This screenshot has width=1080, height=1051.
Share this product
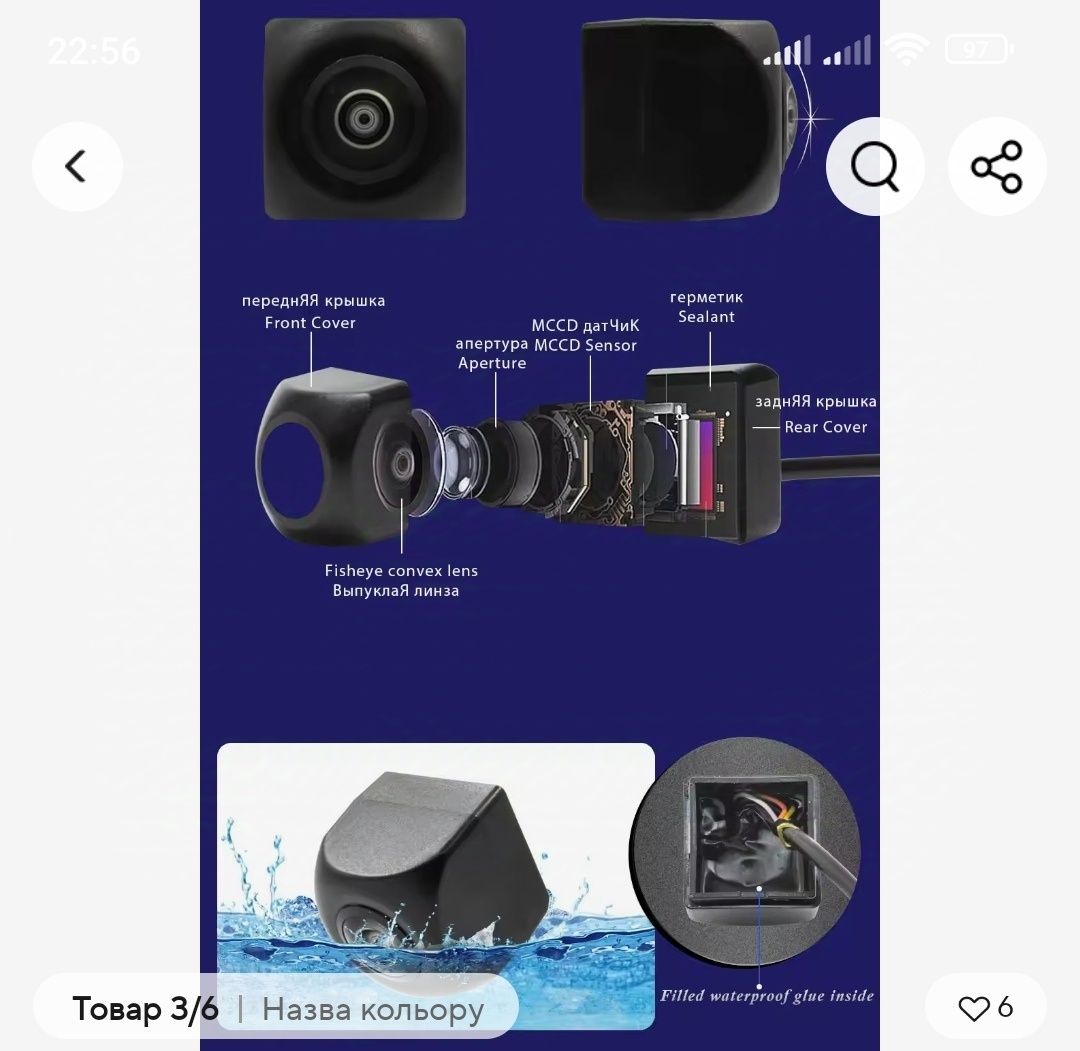[x=997, y=167]
